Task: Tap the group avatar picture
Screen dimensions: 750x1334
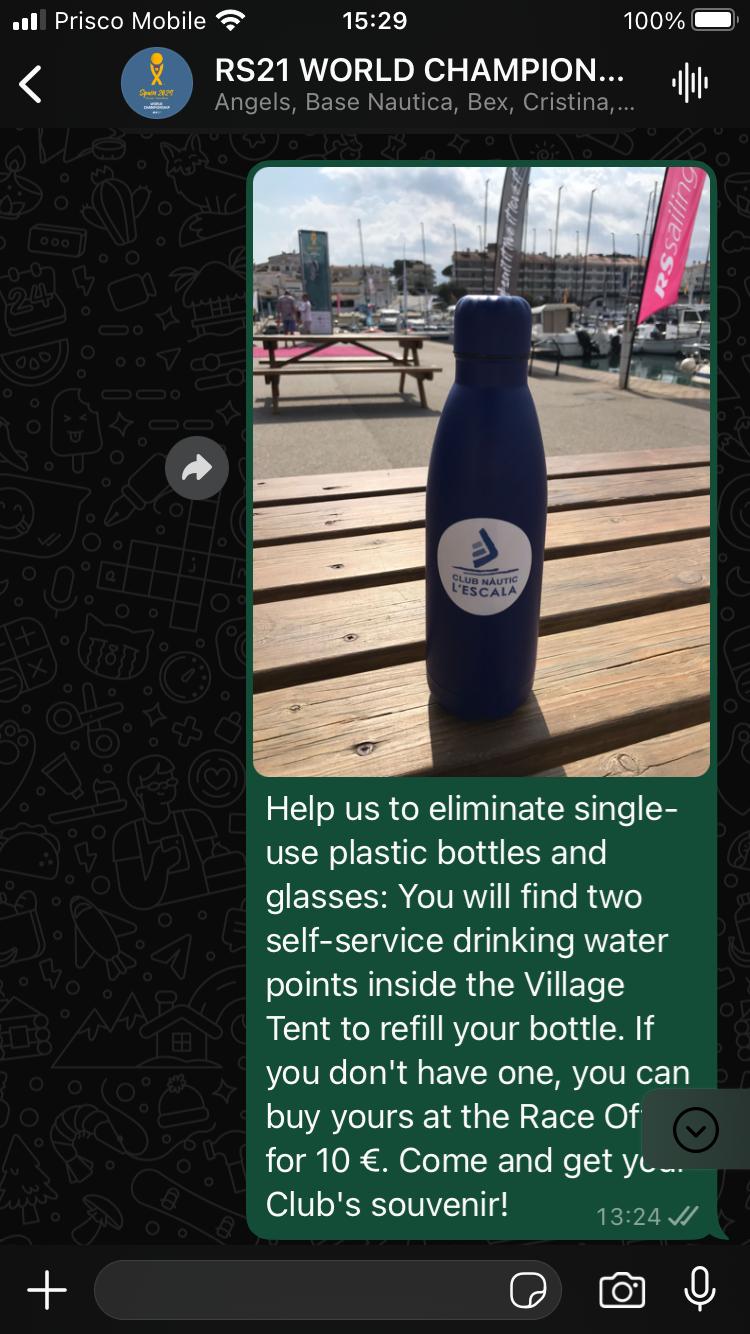Action: point(157,83)
